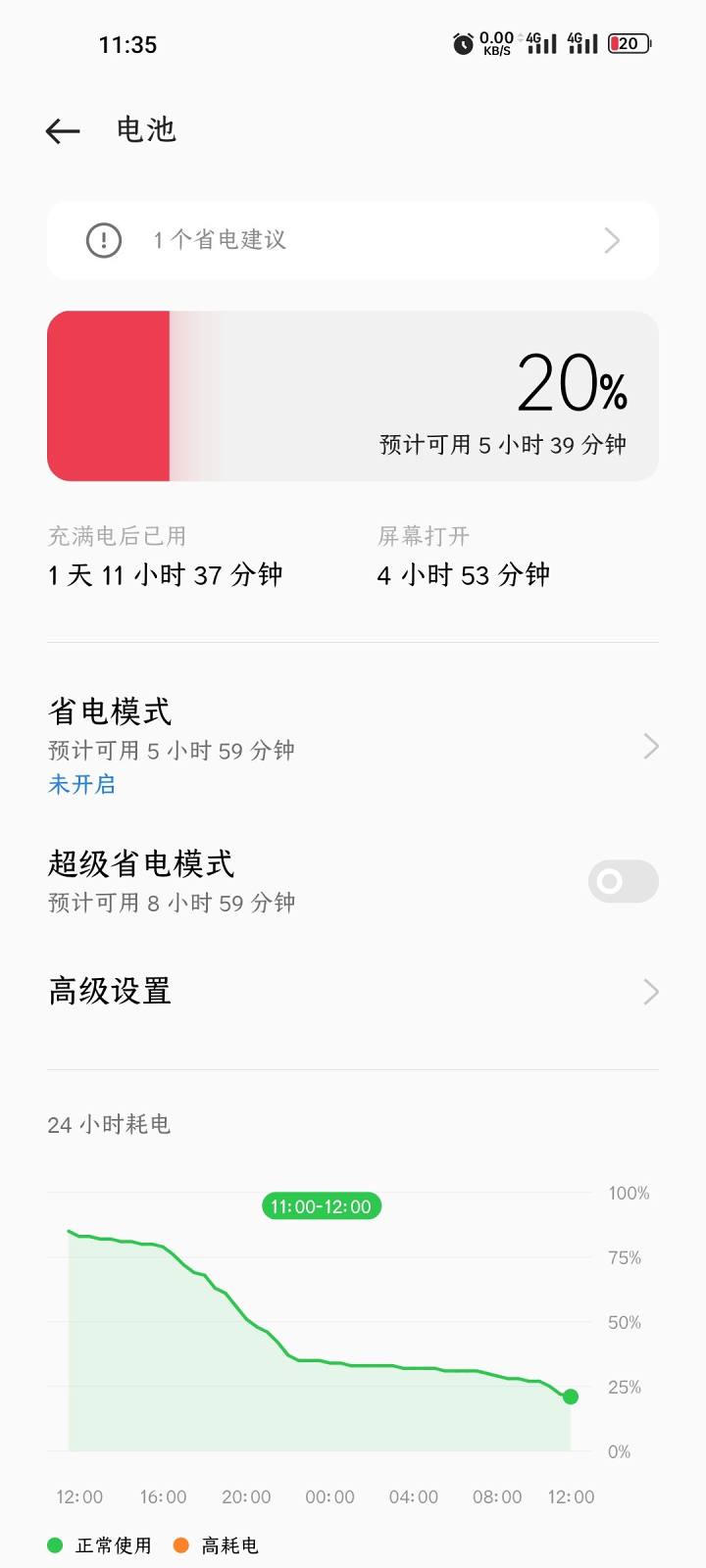The height and width of the screenshot is (1568, 706).
Task: Open 省电模式 using its right chevron
Action: (651, 747)
